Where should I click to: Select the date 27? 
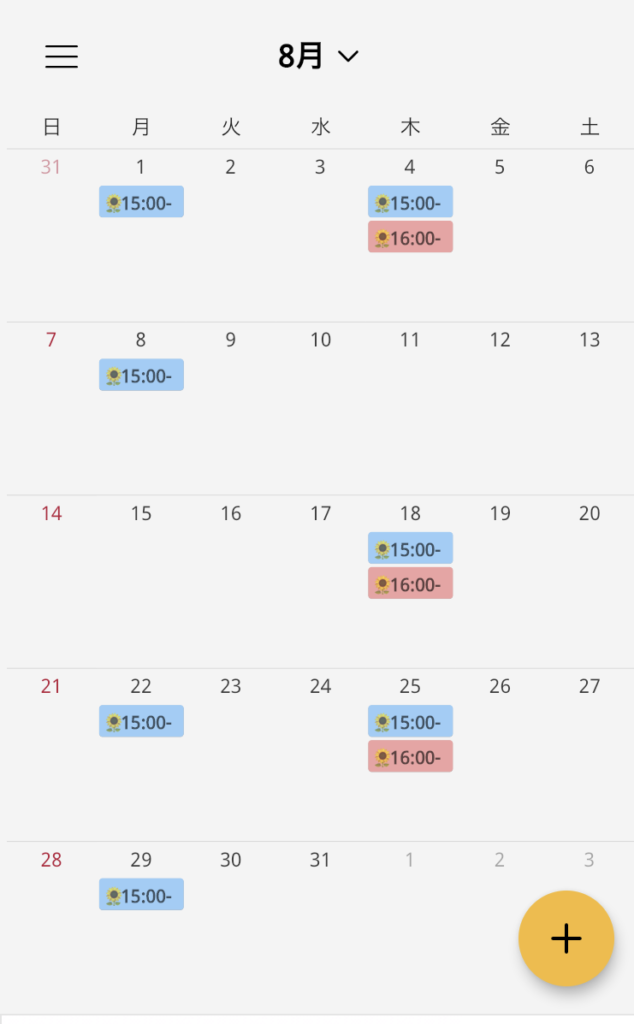tap(589, 687)
